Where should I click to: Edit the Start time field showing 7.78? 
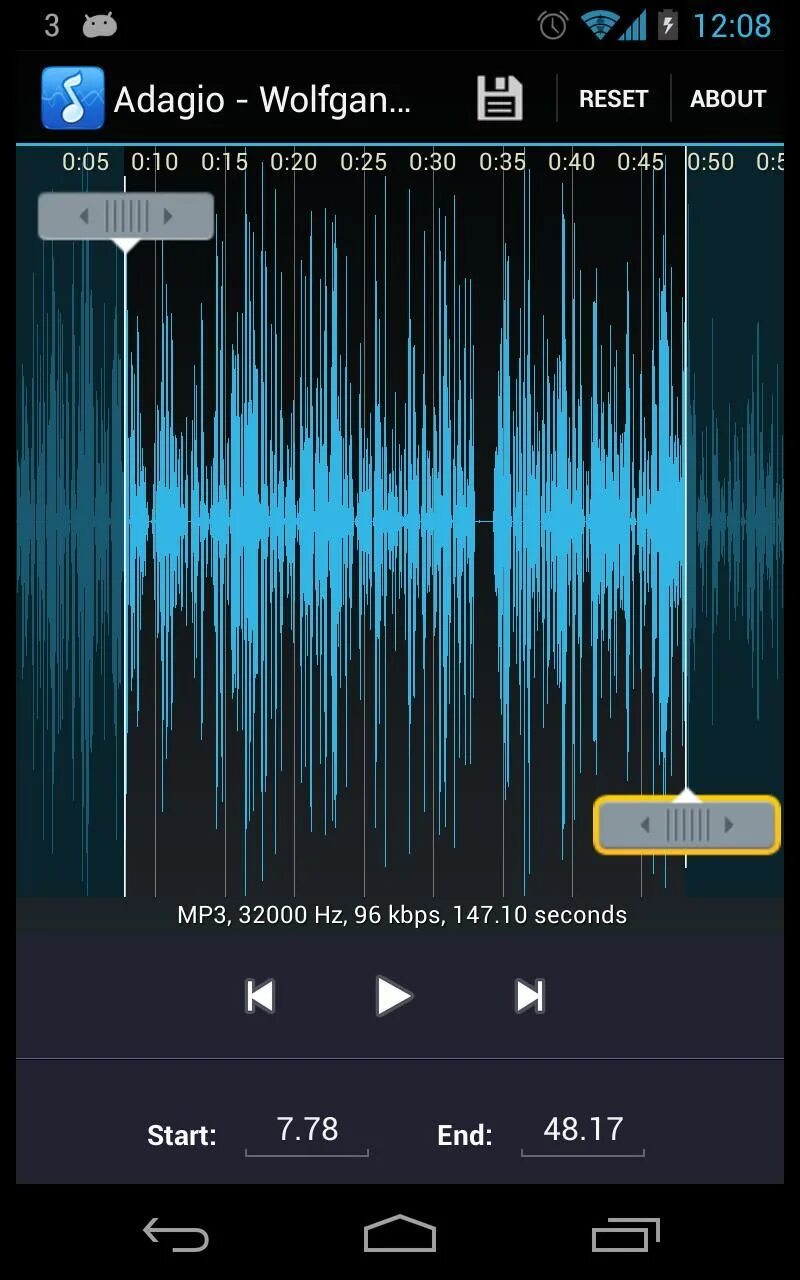307,1131
